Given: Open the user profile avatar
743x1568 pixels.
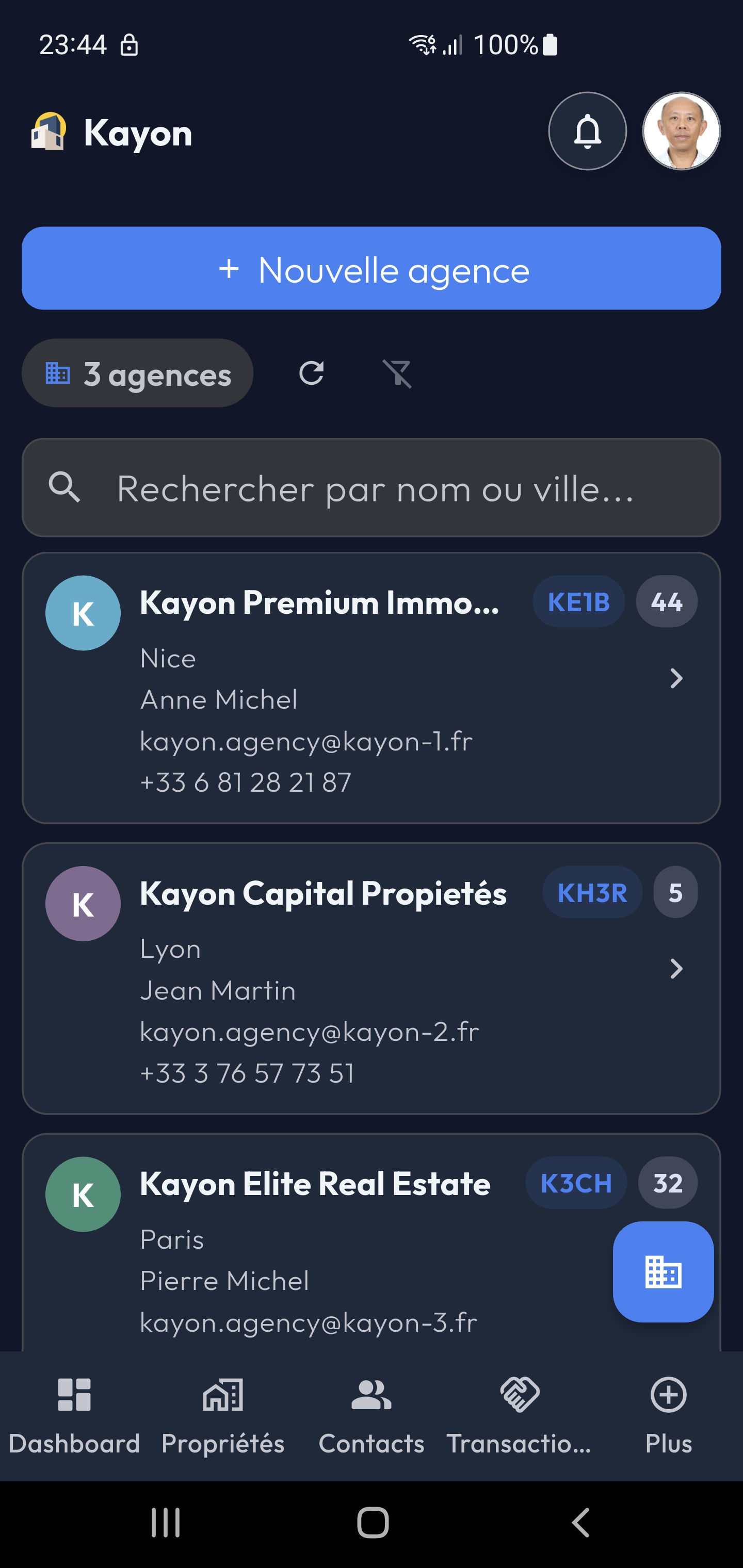Looking at the screenshot, I should click(x=681, y=132).
